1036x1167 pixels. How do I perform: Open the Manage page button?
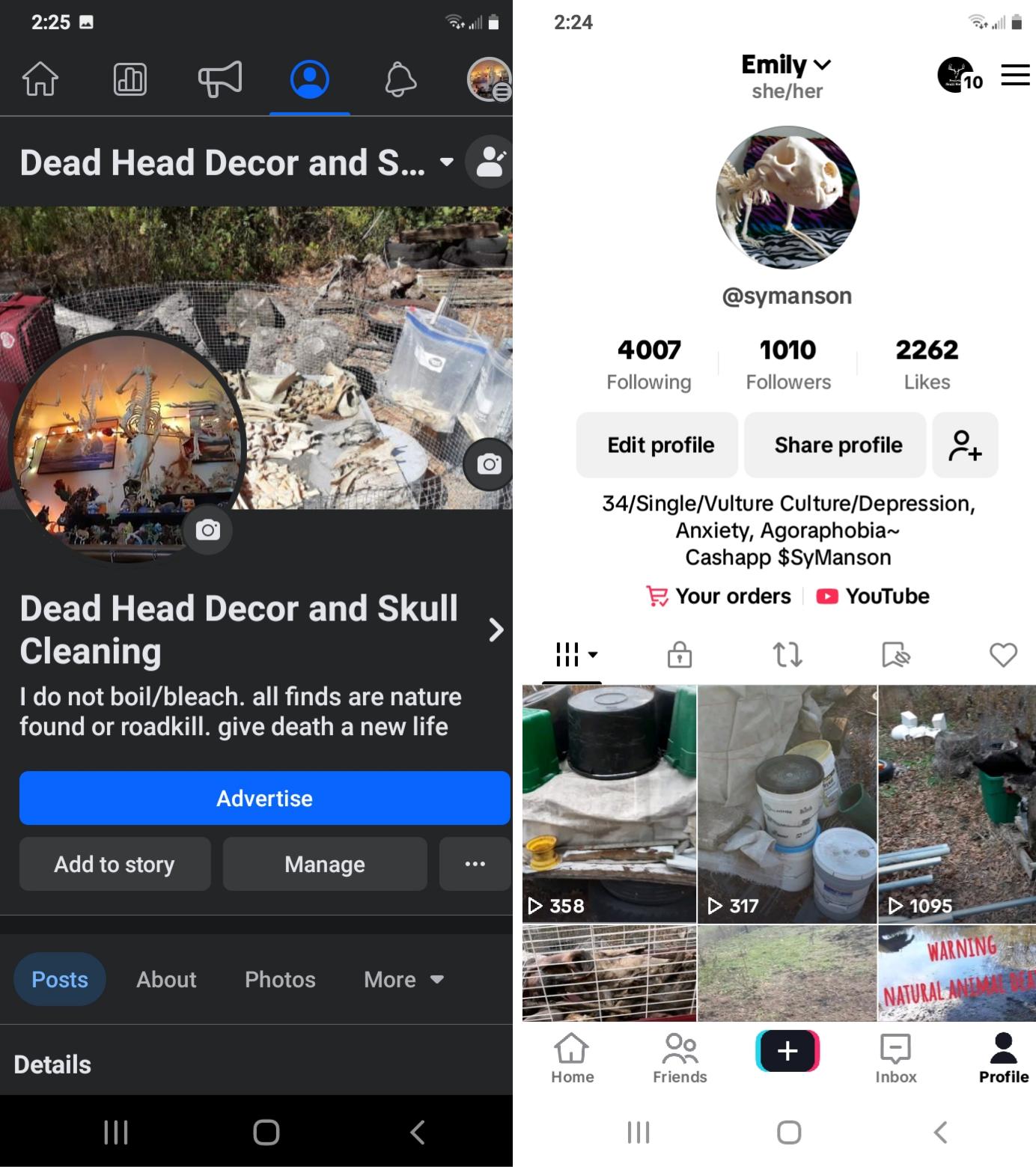pyautogui.click(x=324, y=864)
